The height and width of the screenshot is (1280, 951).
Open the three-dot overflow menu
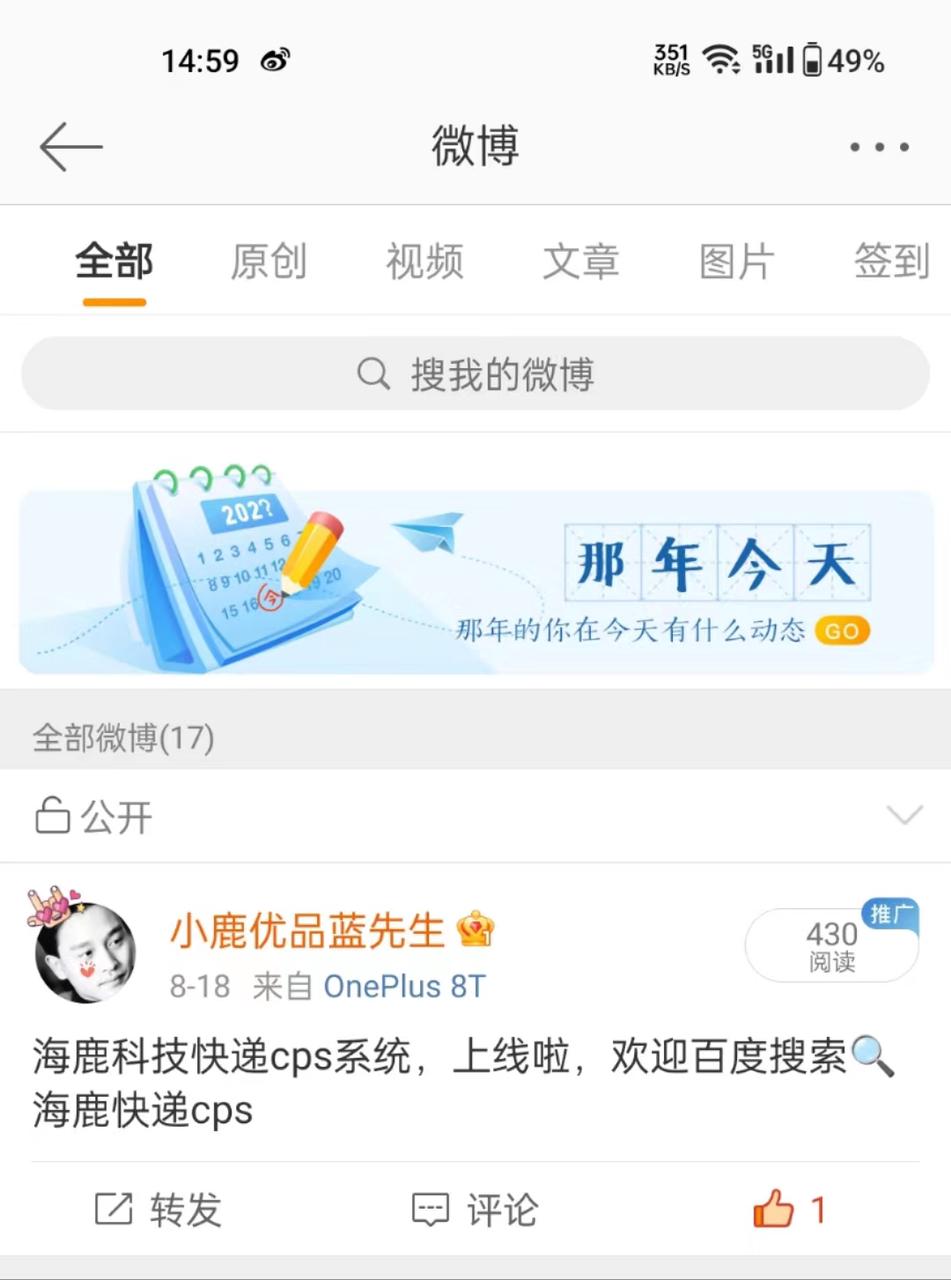[879, 147]
